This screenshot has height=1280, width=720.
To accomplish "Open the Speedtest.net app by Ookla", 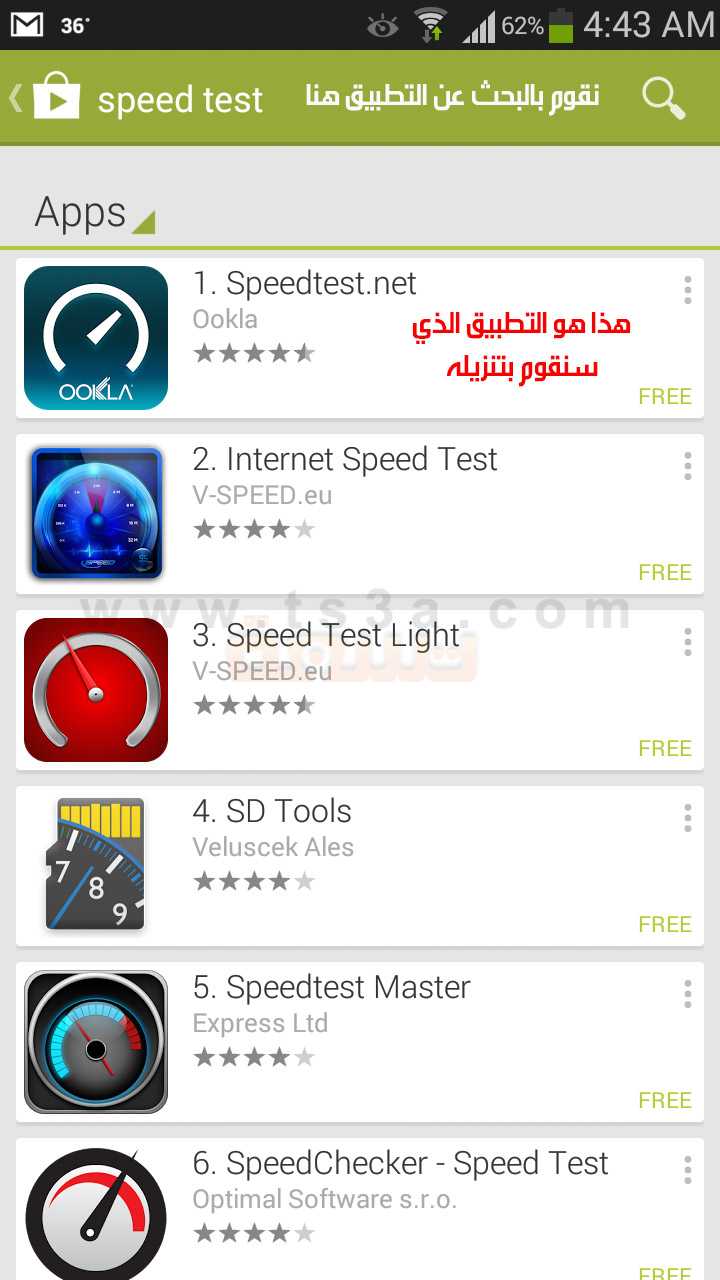I will click(x=305, y=284).
